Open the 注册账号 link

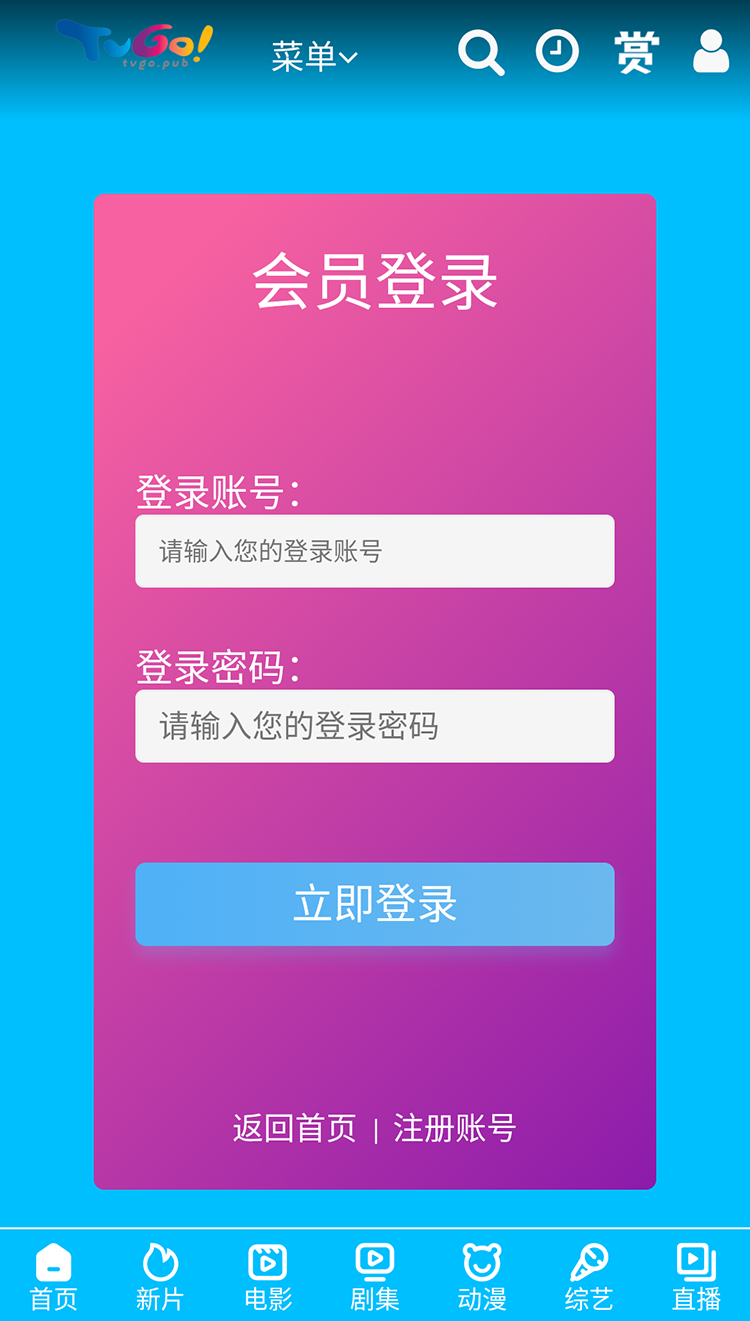(x=455, y=1128)
